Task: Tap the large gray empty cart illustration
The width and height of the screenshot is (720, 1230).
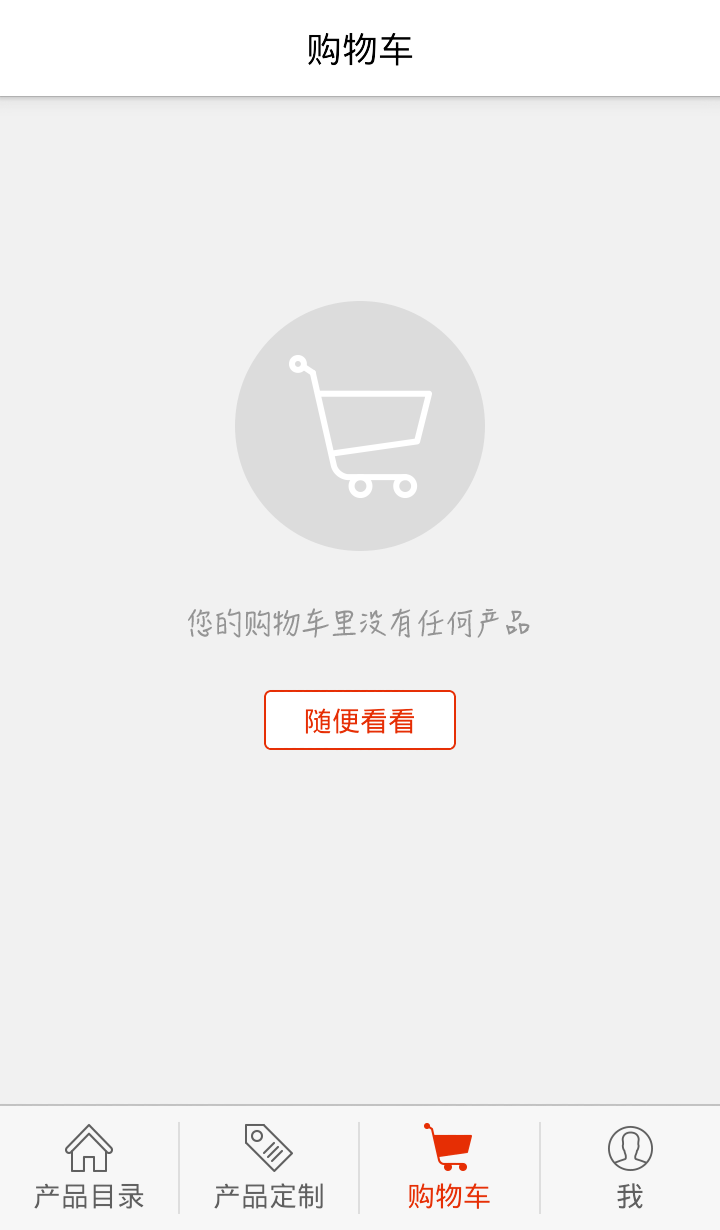Action: tap(360, 425)
